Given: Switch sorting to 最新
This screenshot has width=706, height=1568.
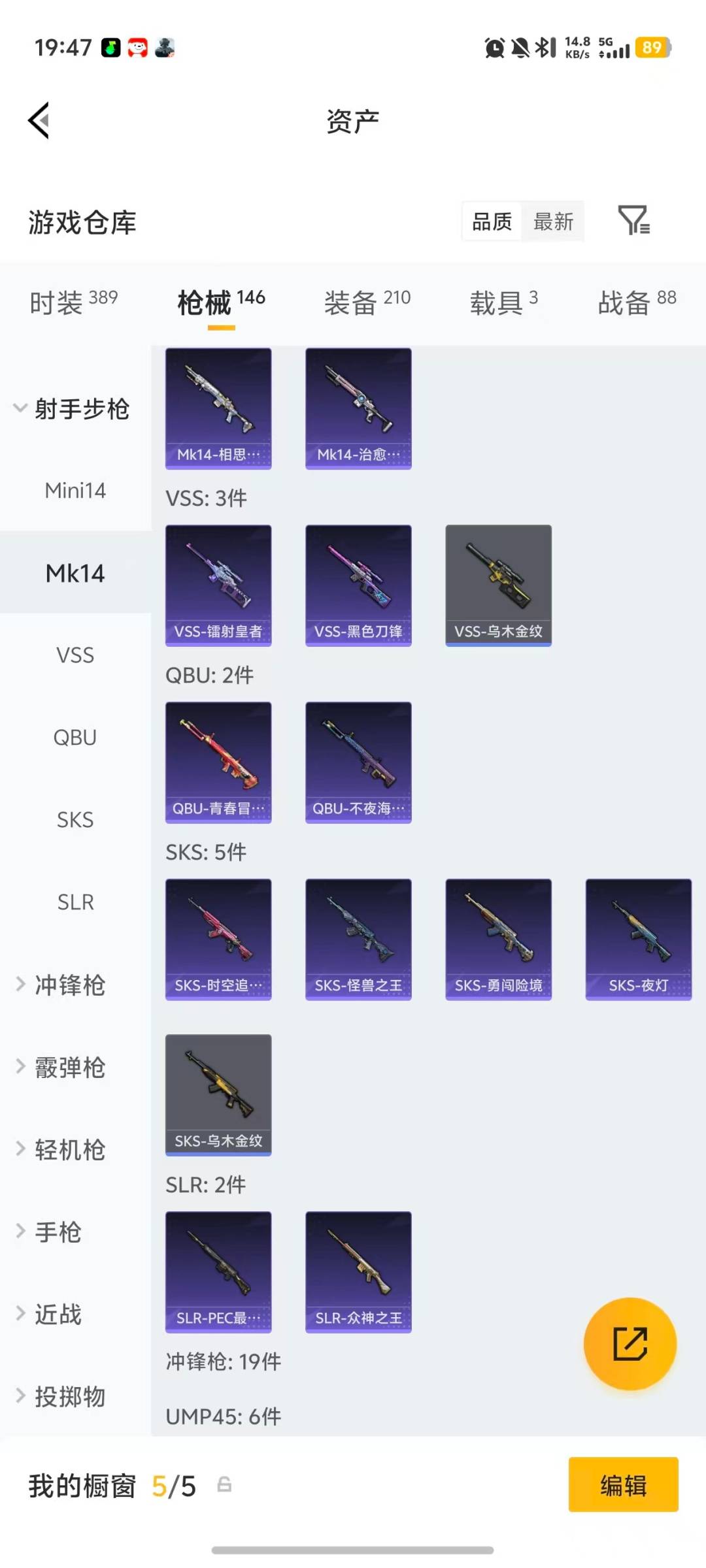Looking at the screenshot, I should (x=553, y=221).
